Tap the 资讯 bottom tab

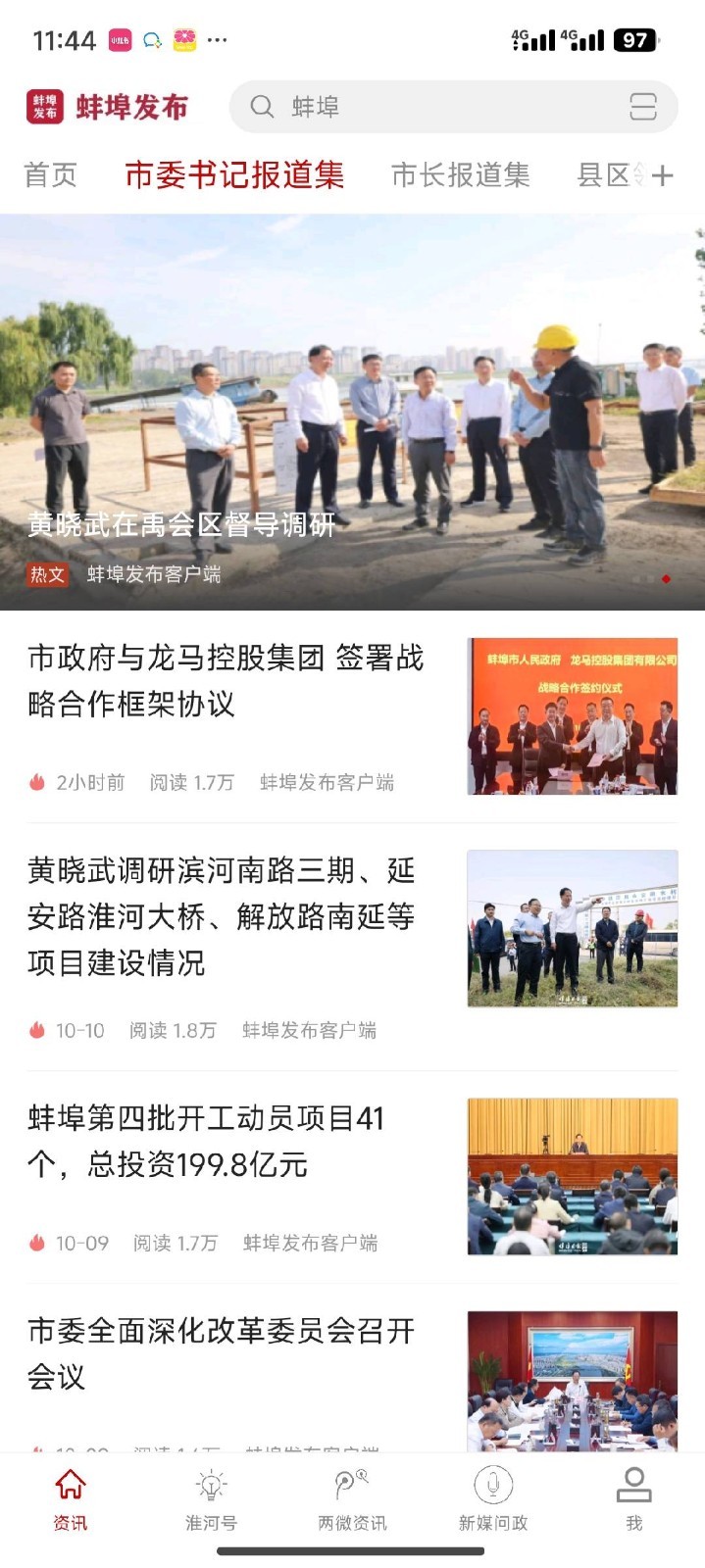71,1499
